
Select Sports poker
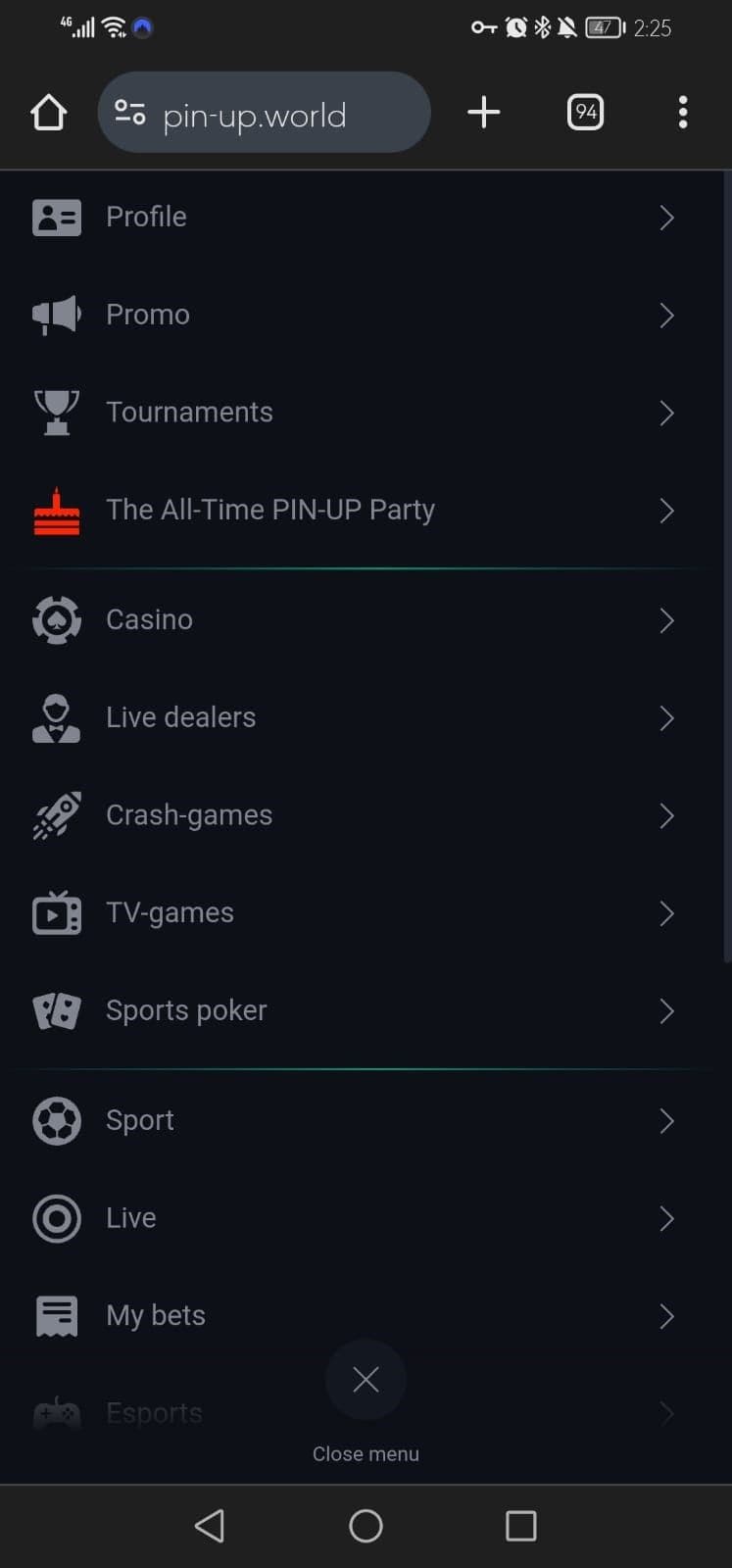coord(353,1010)
